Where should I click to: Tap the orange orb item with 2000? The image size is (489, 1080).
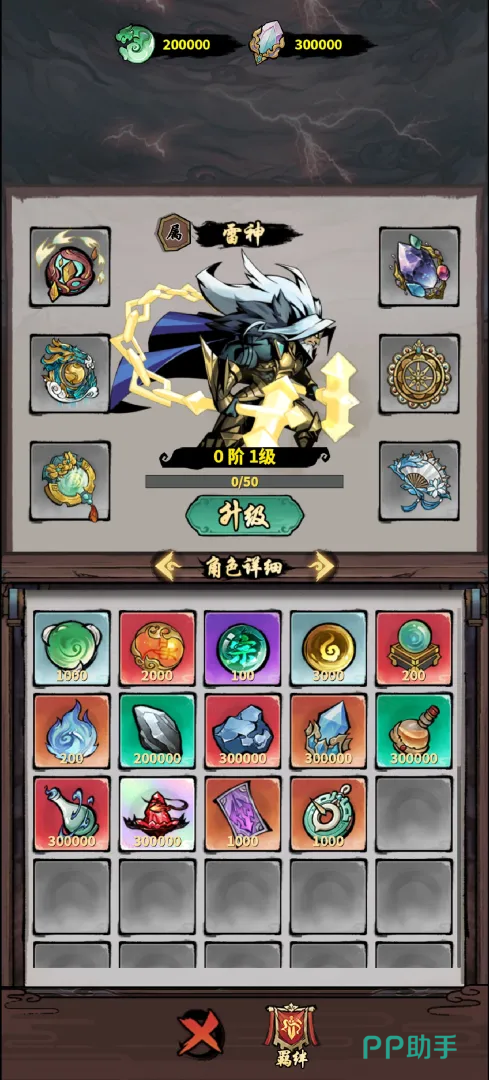click(157, 648)
